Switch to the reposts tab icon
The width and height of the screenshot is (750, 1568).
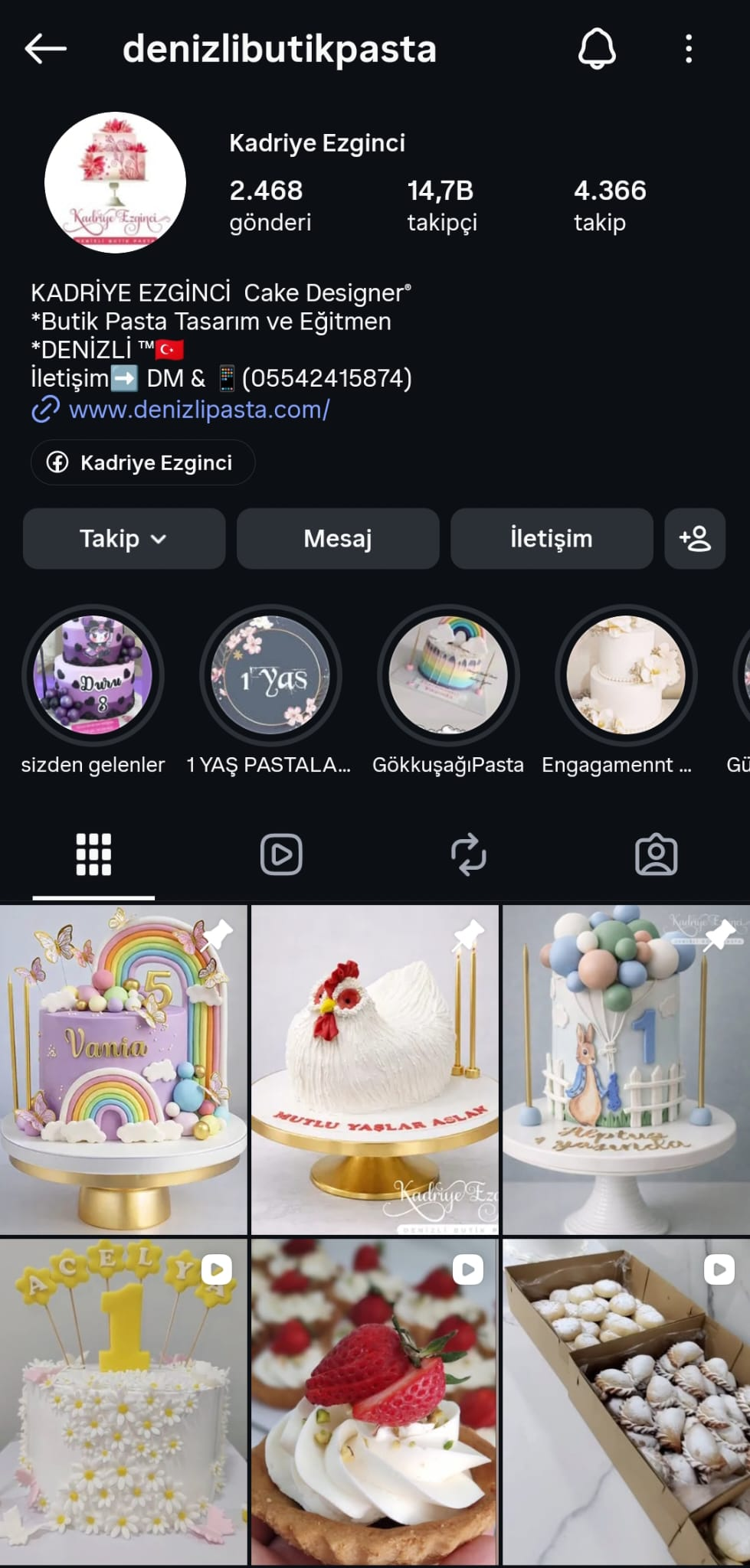[469, 854]
